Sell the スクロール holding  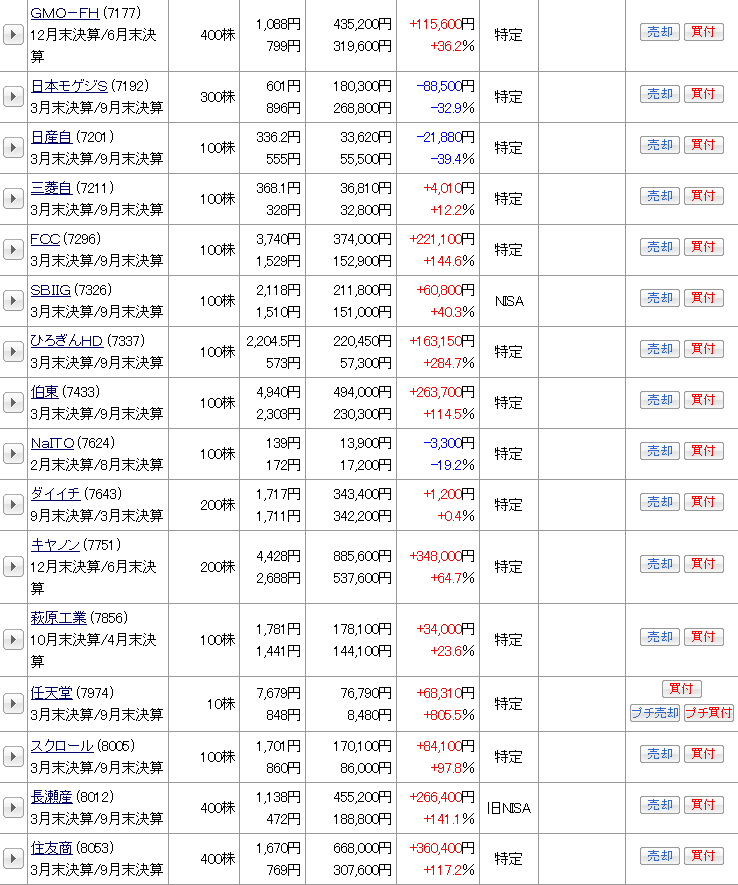(x=660, y=754)
